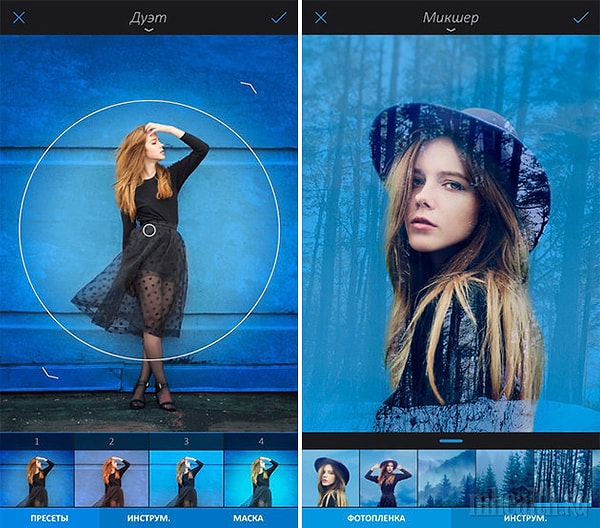Switch to the Фотопленка tab
Image resolution: width=600 pixels, height=528 pixels.
(x=375, y=518)
